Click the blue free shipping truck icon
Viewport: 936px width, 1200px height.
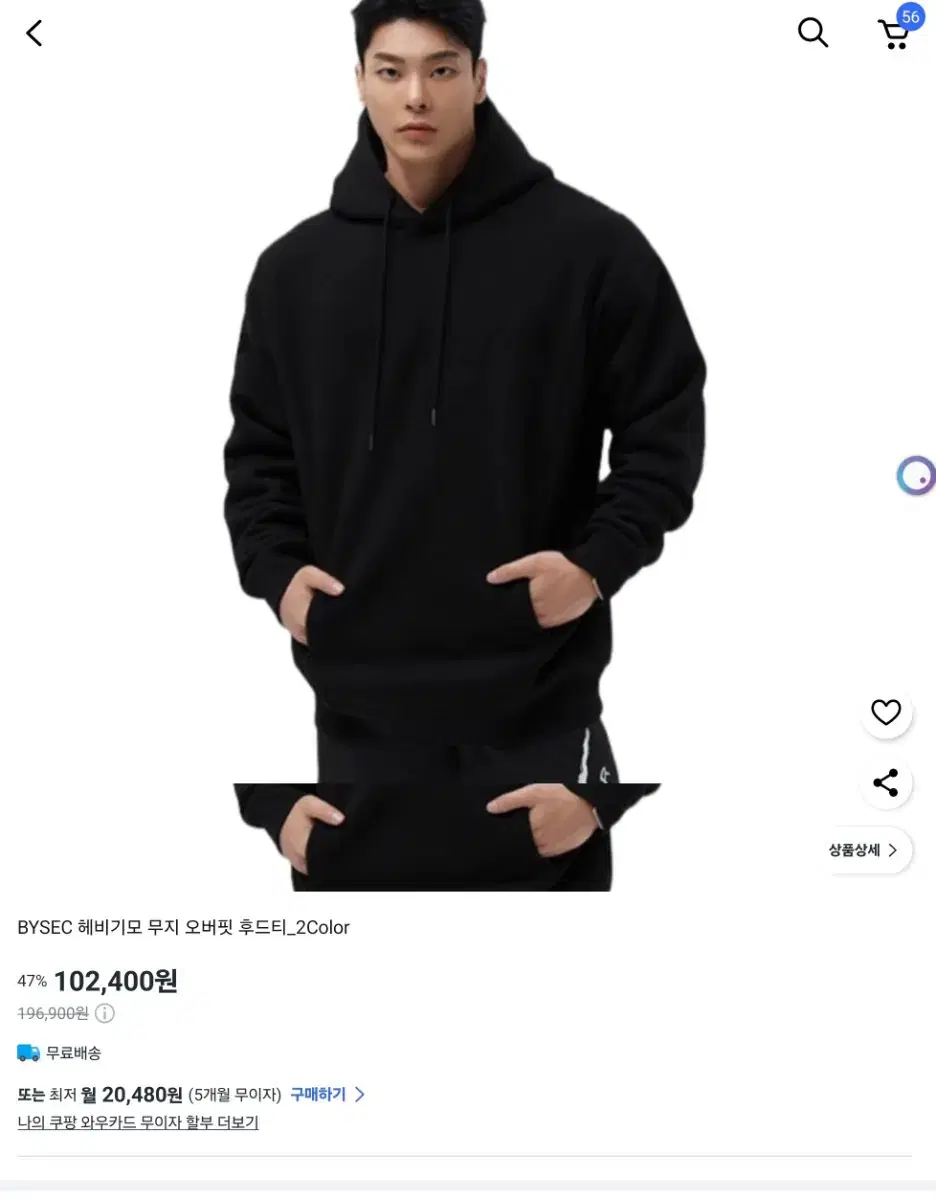pyautogui.click(x=28, y=1052)
